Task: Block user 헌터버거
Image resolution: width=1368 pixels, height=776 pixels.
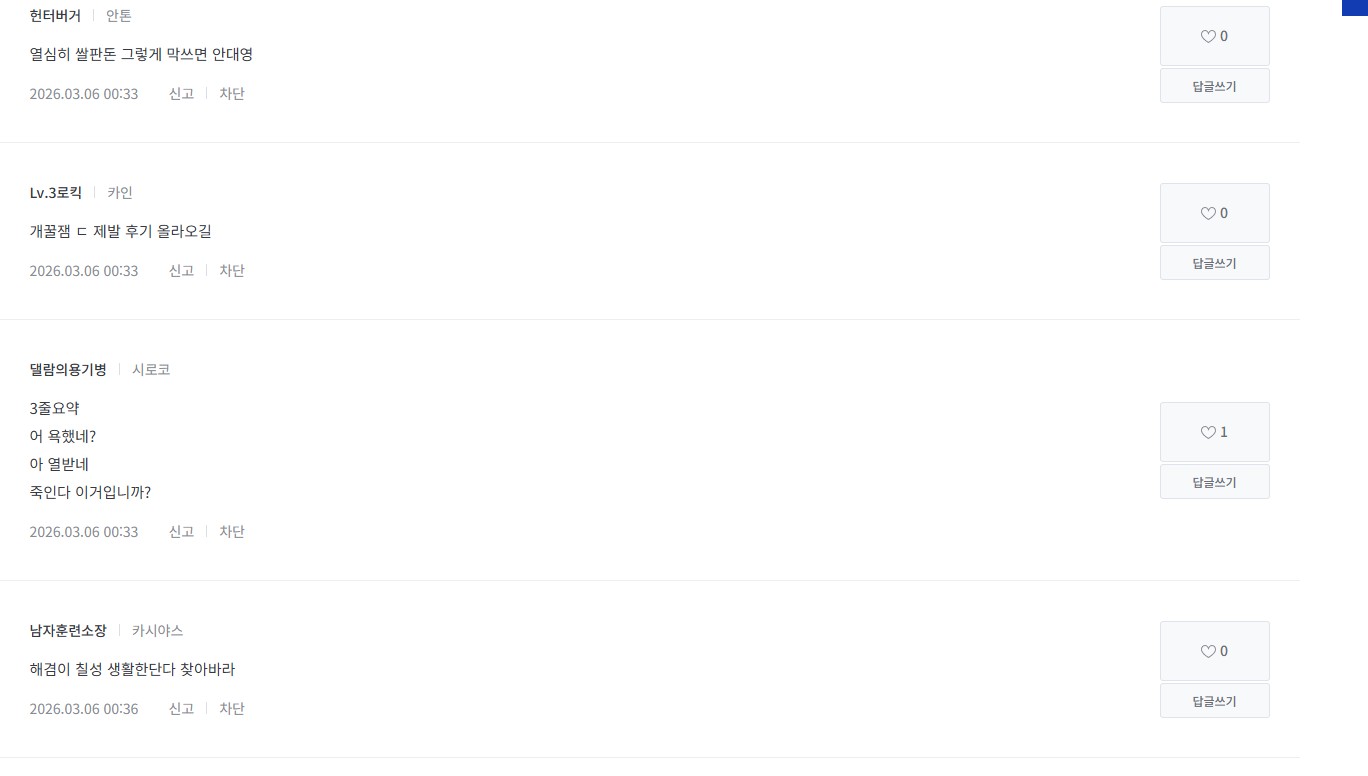Action: (x=232, y=94)
